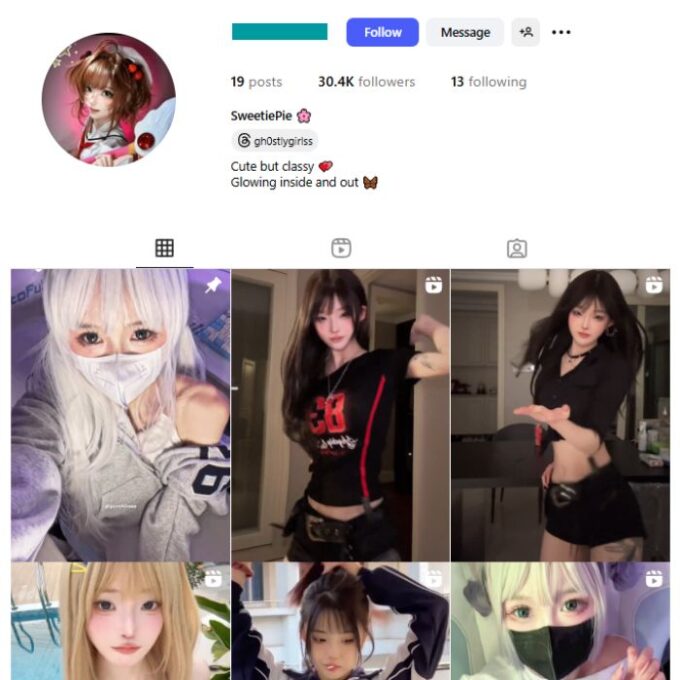View the 13 following list
680x680 pixels.
(x=488, y=82)
